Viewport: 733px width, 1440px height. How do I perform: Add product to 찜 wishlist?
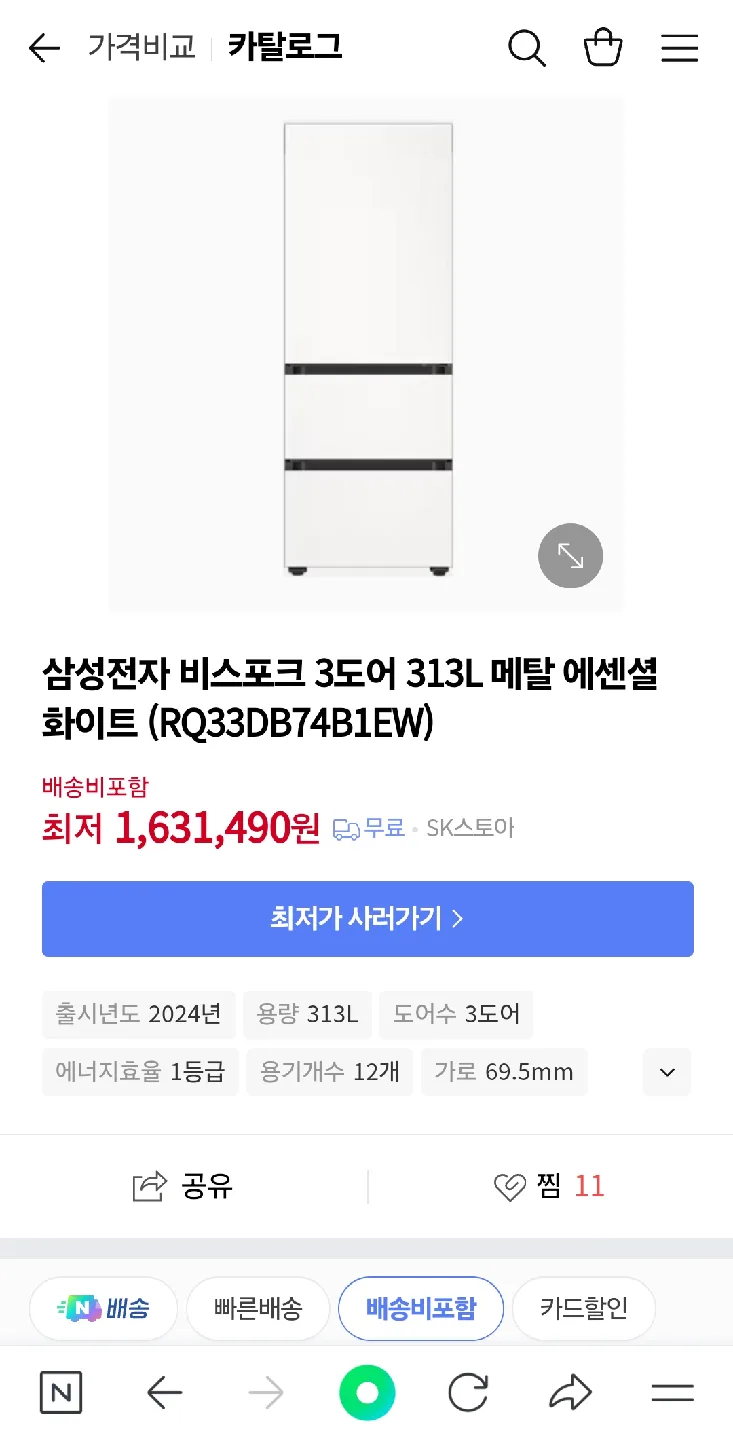[550, 1186]
